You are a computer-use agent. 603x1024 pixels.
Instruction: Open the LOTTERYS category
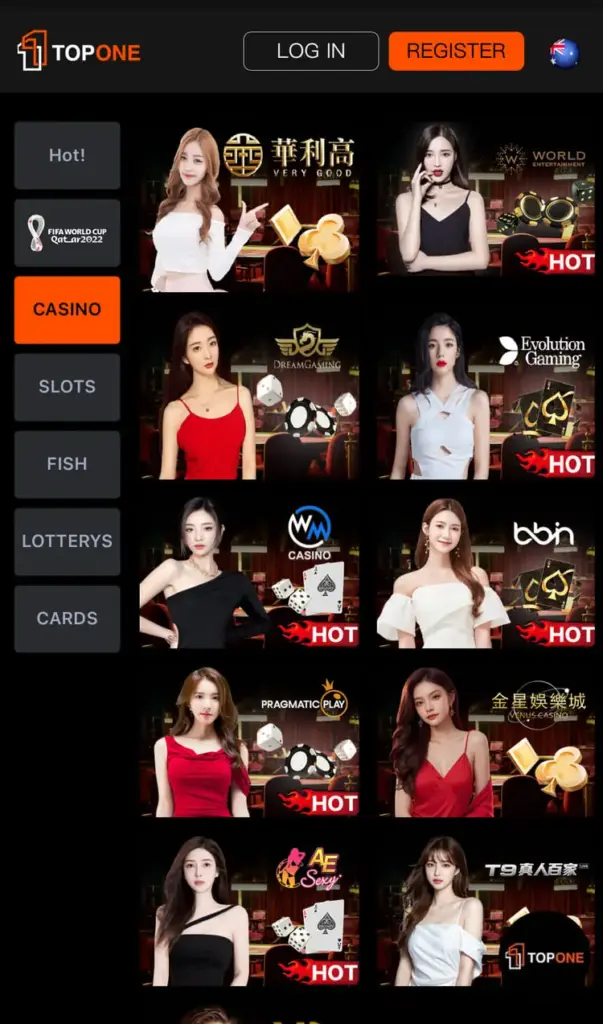(x=67, y=541)
